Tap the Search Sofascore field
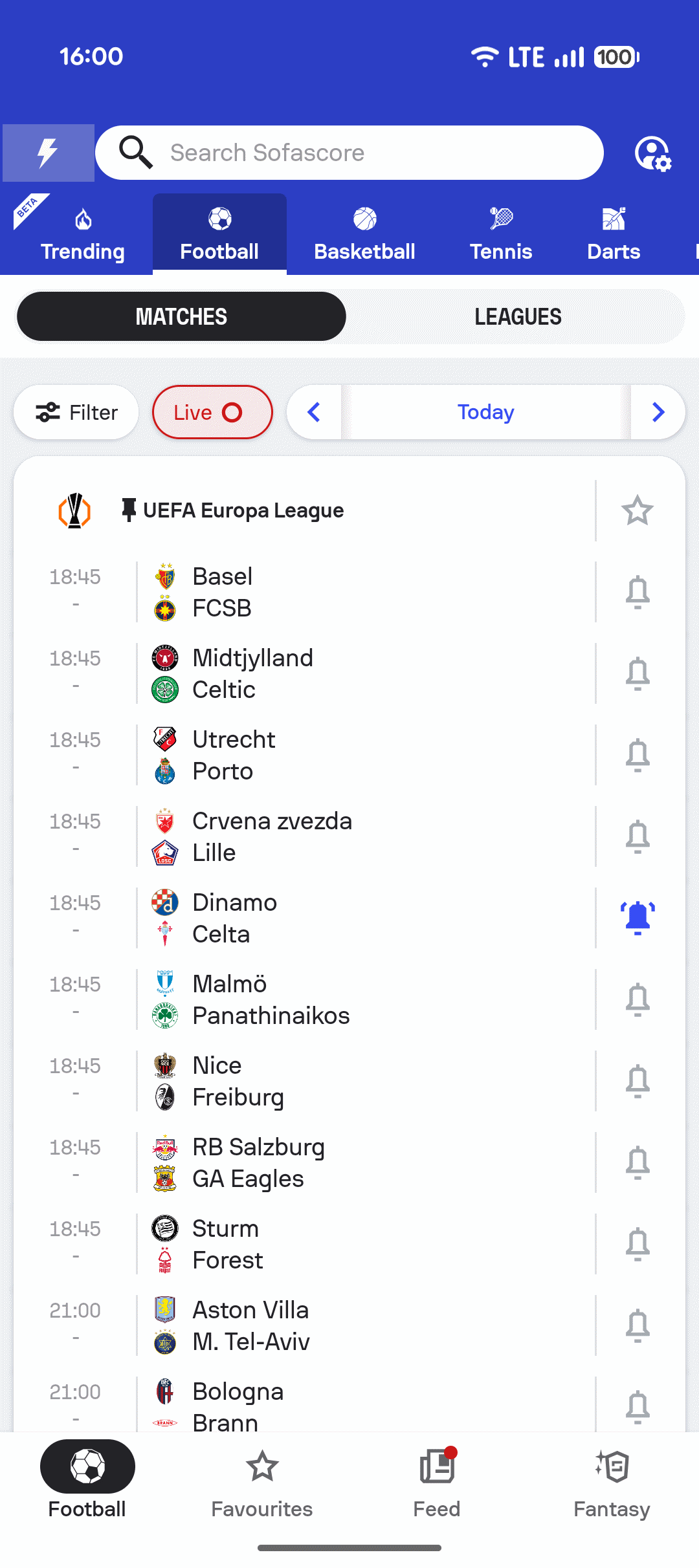 click(x=349, y=153)
